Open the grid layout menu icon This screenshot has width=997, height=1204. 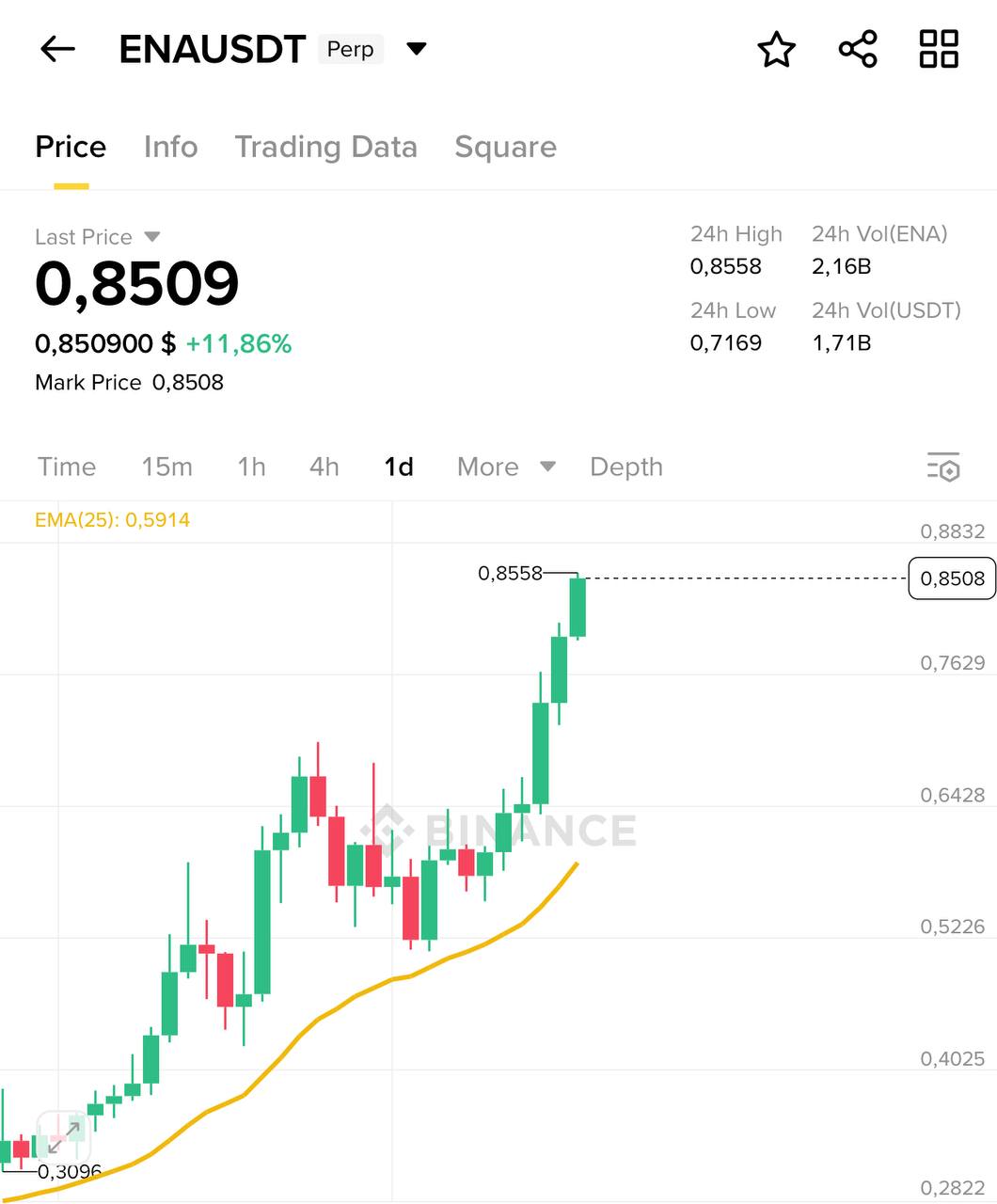pyautogui.click(x=938, y=49)
